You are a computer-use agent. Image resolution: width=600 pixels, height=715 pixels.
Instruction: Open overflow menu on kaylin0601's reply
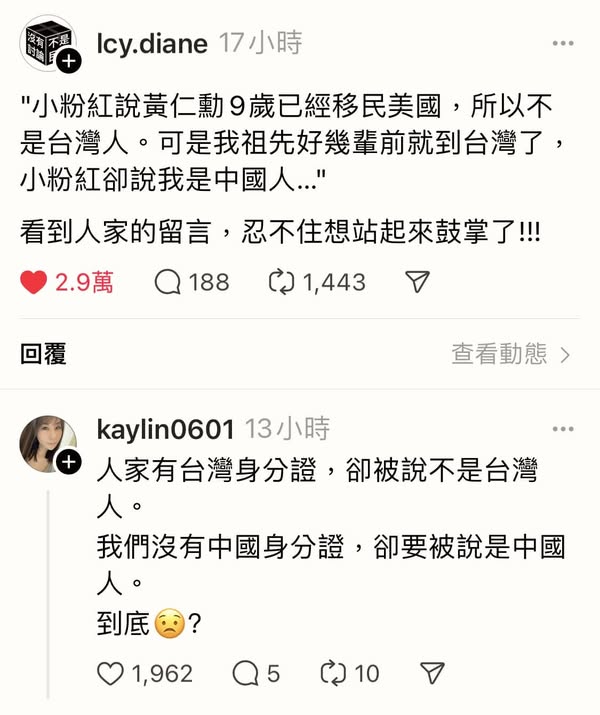[564, 430]
